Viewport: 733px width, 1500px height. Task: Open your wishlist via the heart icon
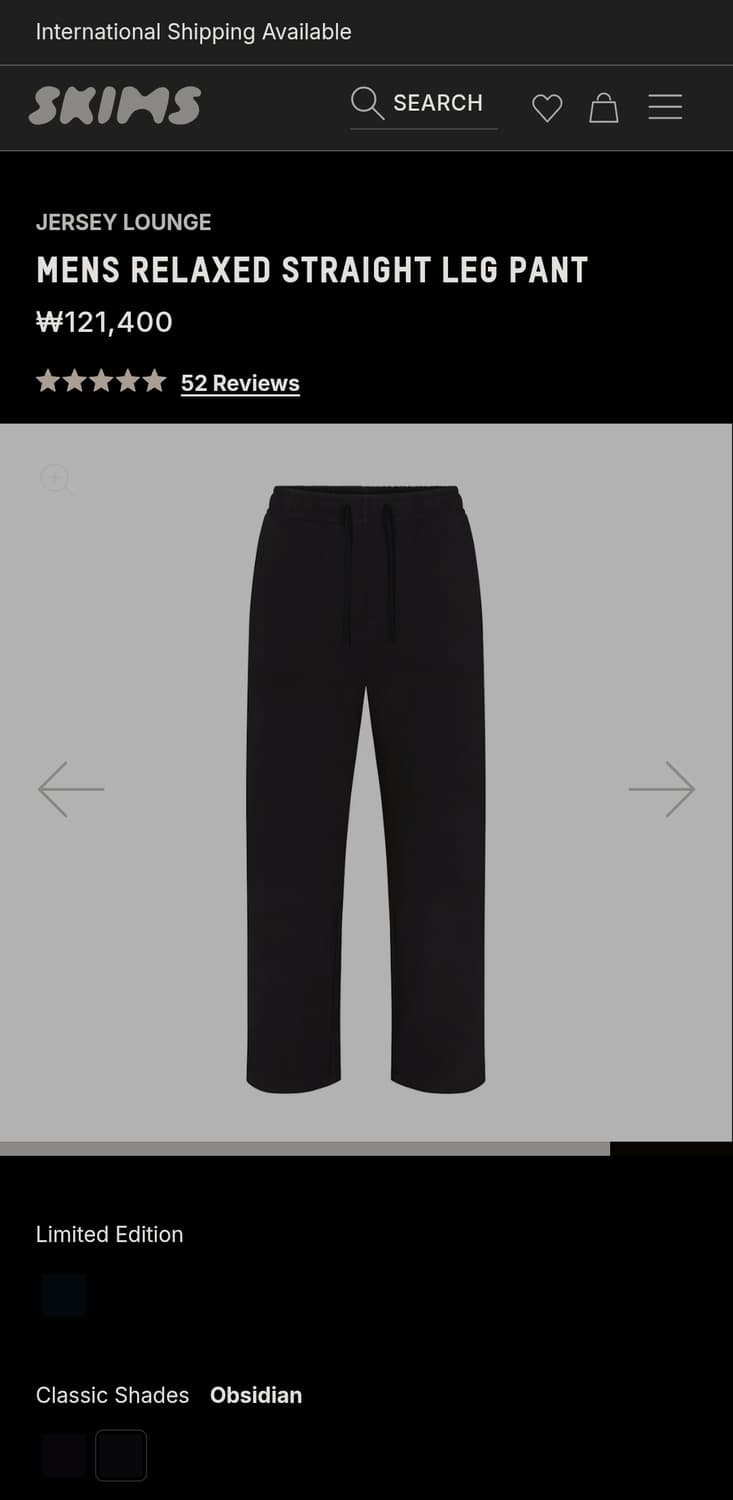click(x=547, y=107)
